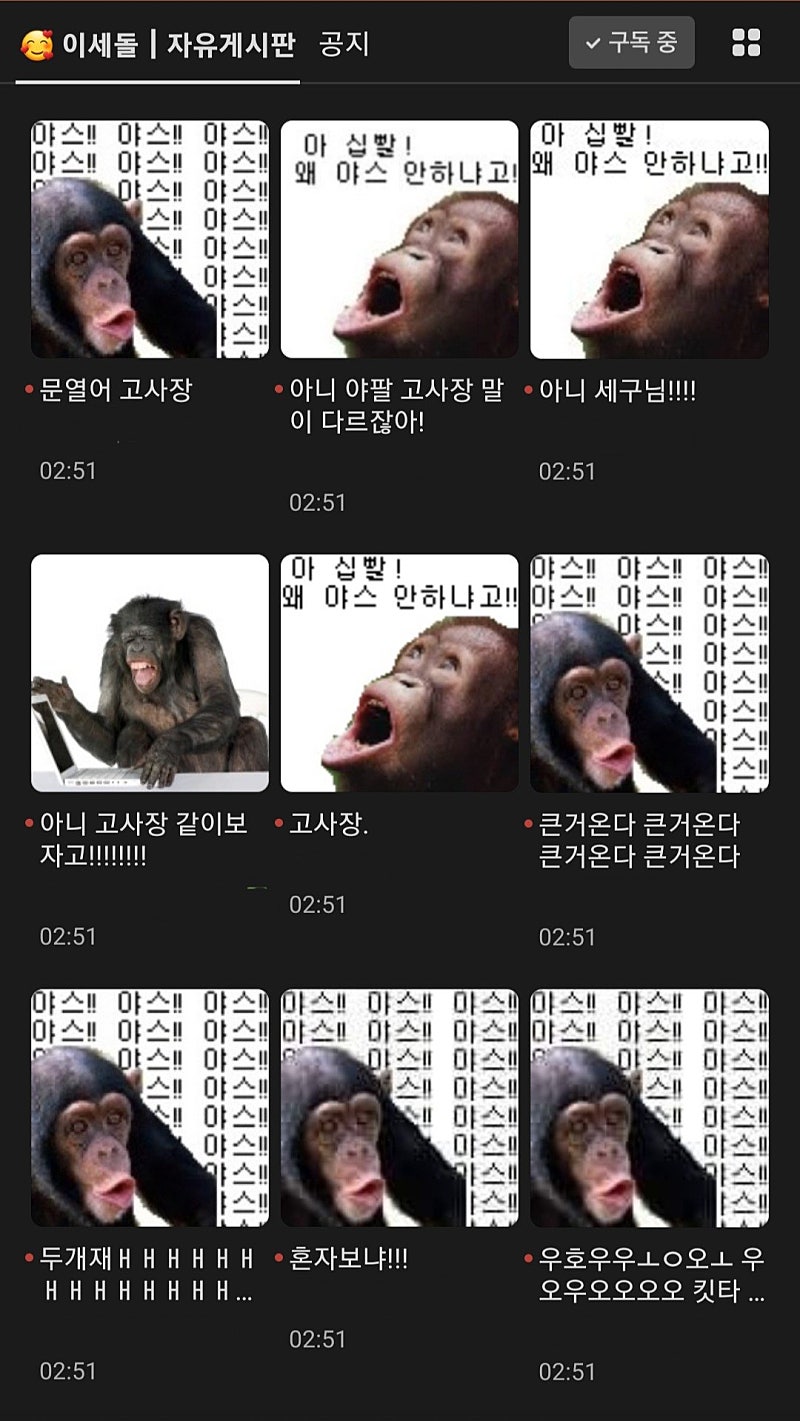Change layout with the grid view icon

pos(746,43)
